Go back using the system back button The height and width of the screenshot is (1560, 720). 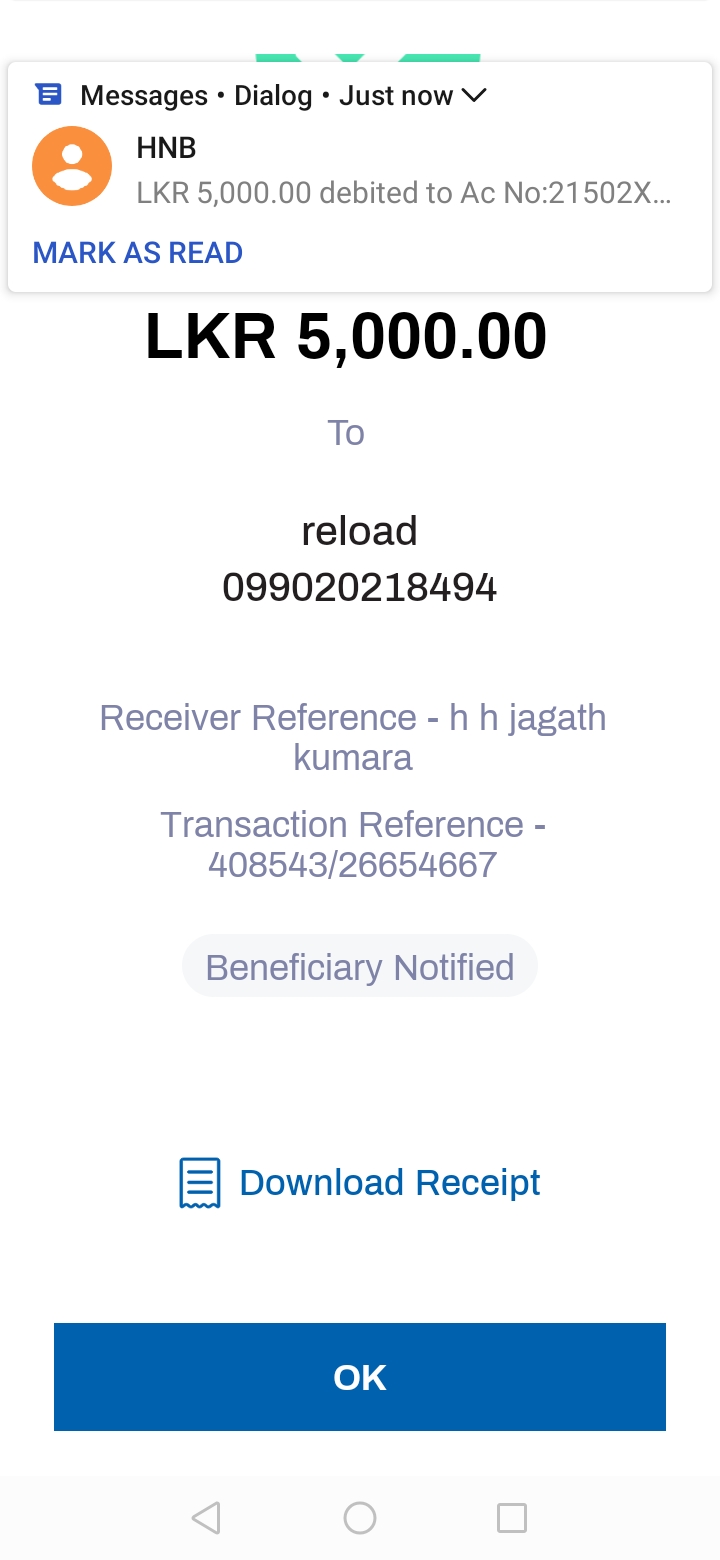coord(206,1518)
